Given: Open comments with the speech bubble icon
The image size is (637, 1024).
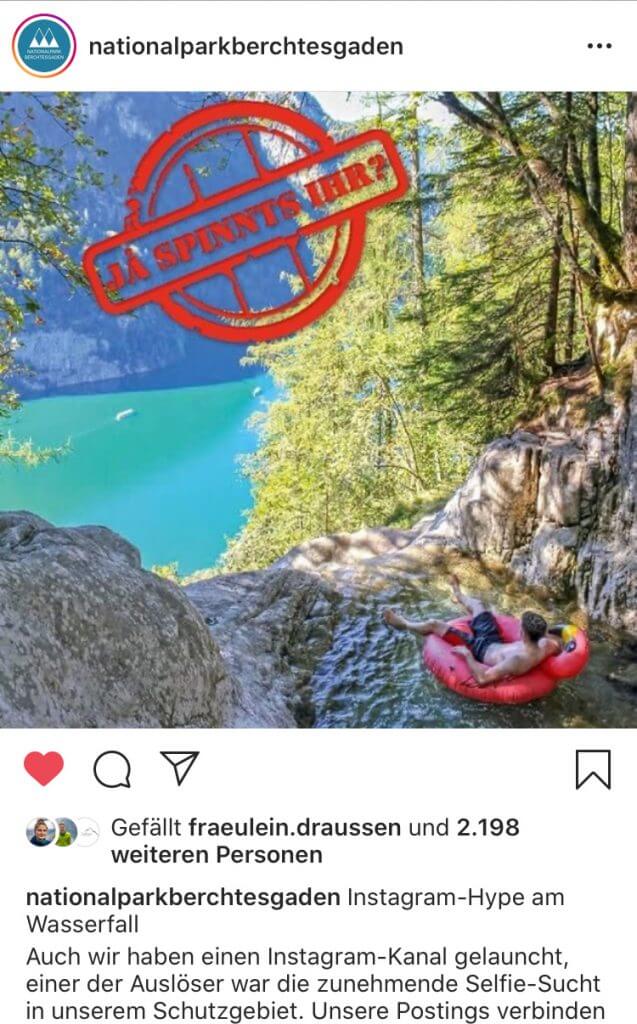Looking at the screenshot, I should pyautogui.click(x=112, y=768).
